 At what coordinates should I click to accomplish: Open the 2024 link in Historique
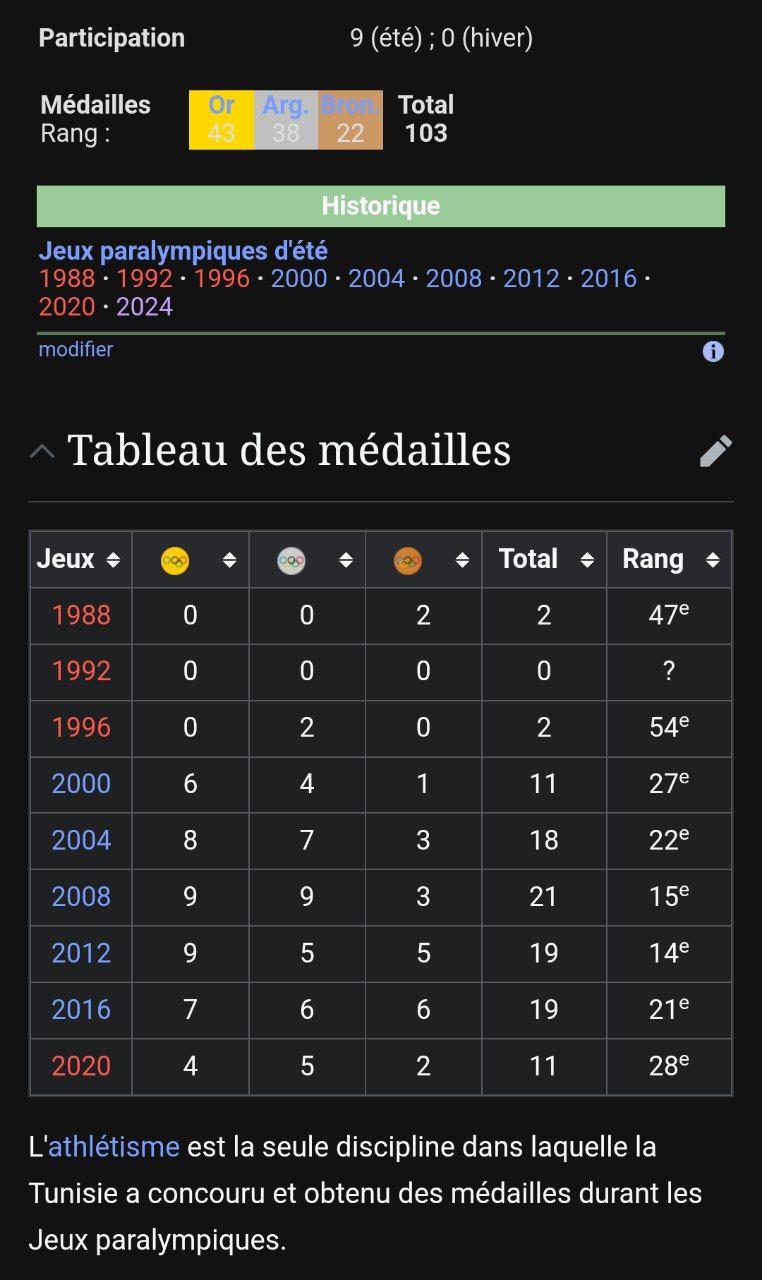(x=145, y=307)
